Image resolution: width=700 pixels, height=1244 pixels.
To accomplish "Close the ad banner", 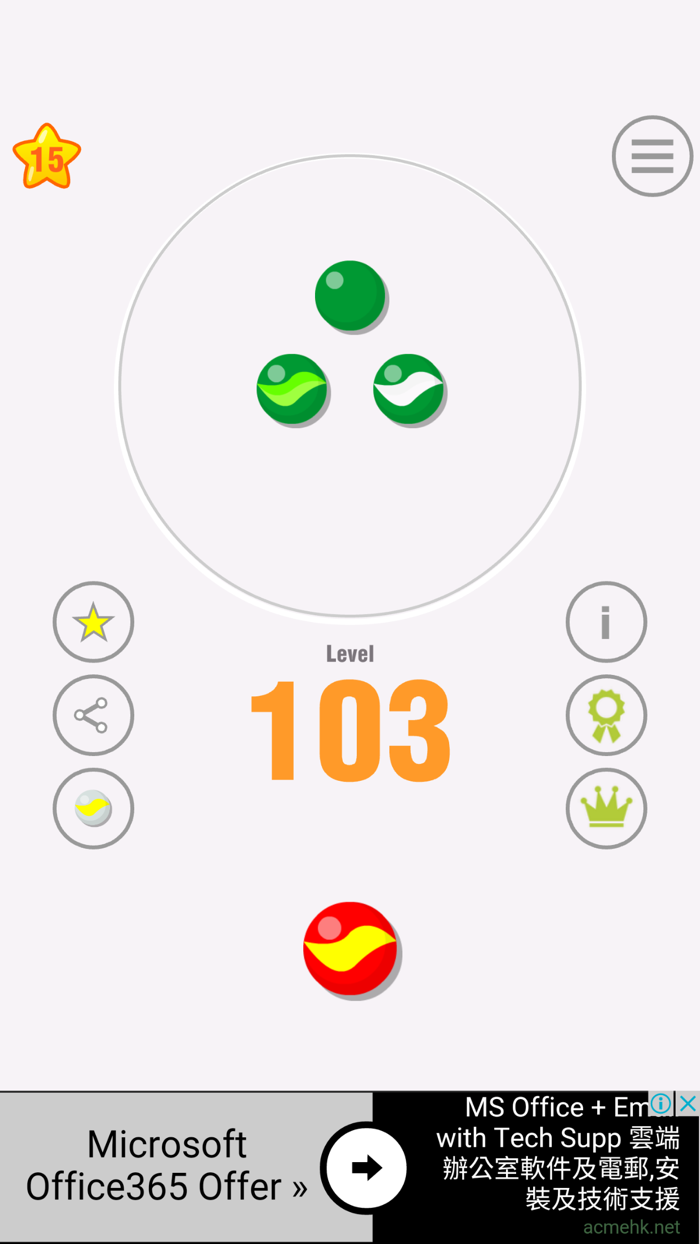I will [688, 1104].
